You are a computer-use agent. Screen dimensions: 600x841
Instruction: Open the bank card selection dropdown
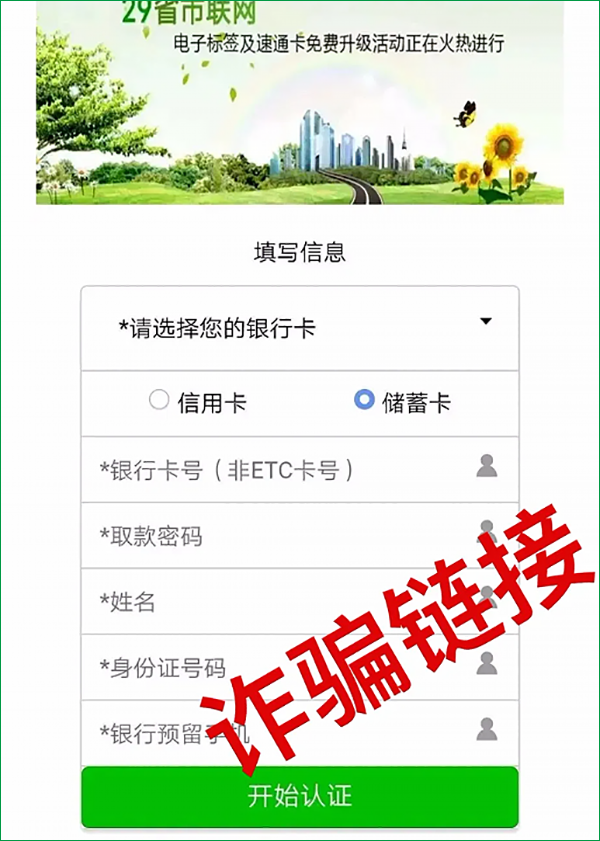tap(300, 328)
